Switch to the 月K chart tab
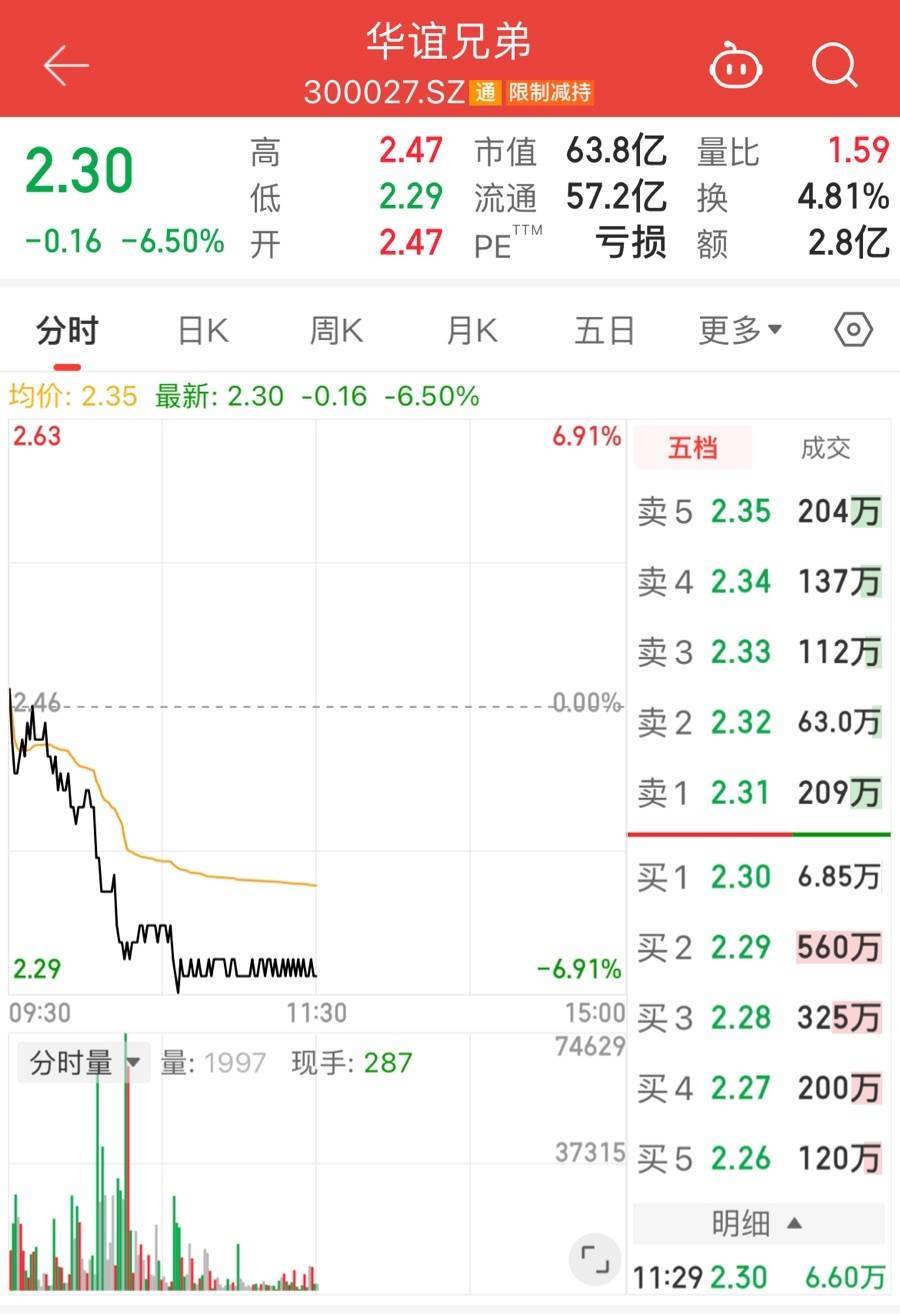This screenshot has width=900, height=1314. pyautogui.click(x=471, y=330)
